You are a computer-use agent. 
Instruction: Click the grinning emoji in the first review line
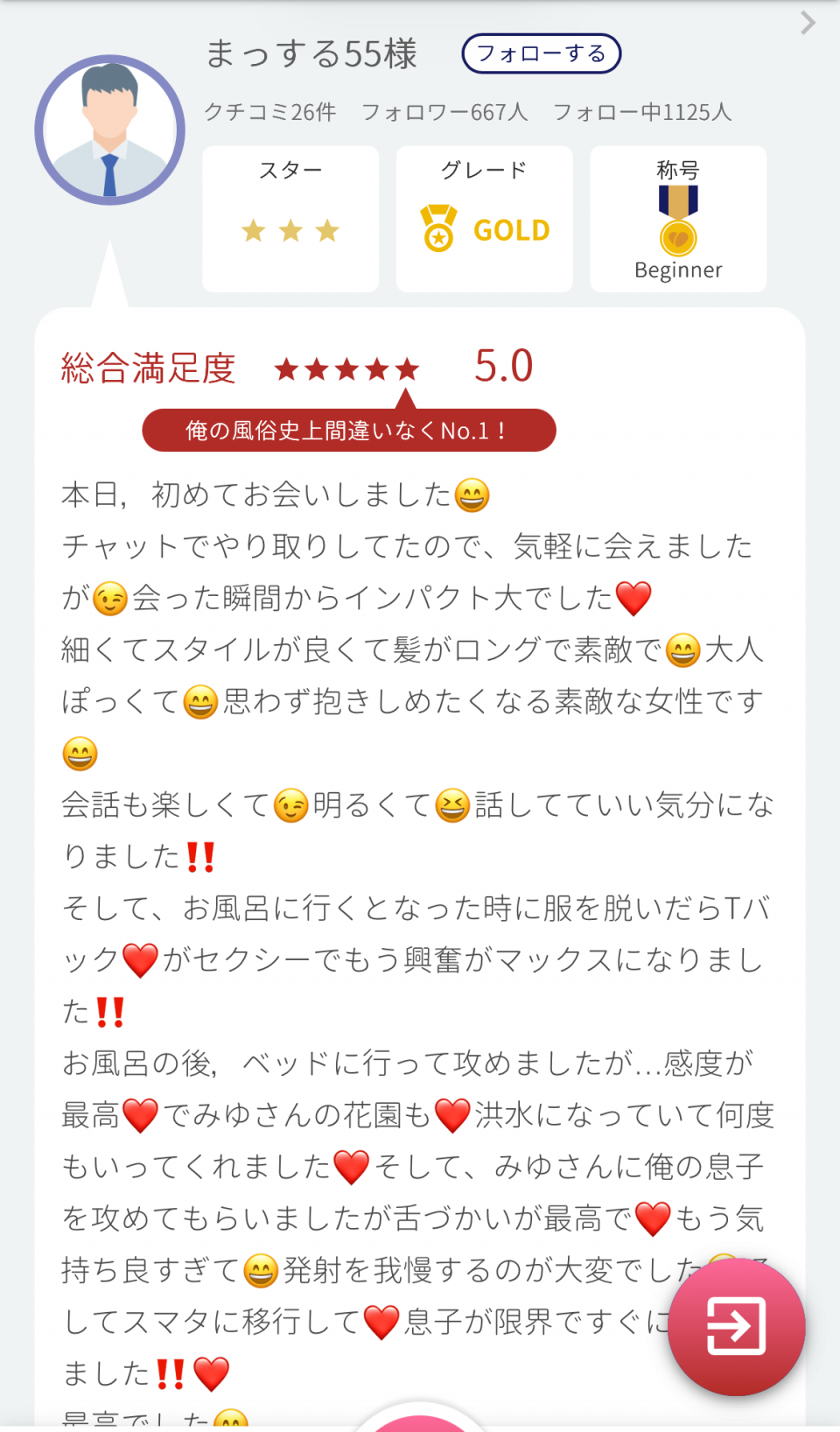tap(472, 495)
